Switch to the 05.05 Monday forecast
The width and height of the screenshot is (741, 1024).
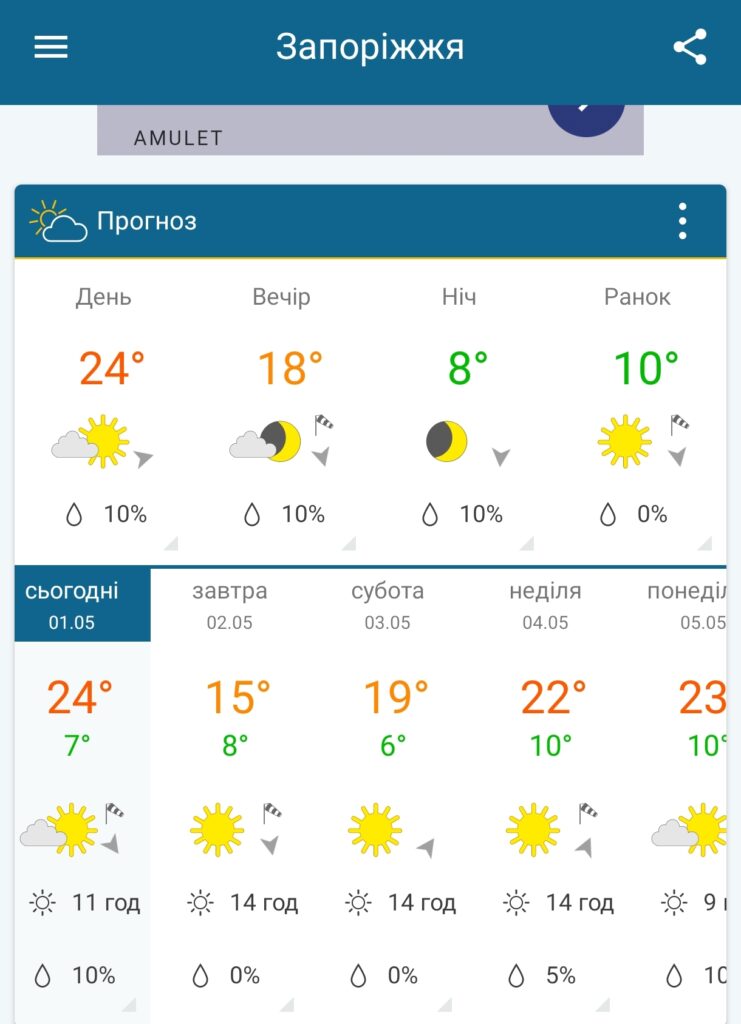click(x=690, y=605)
